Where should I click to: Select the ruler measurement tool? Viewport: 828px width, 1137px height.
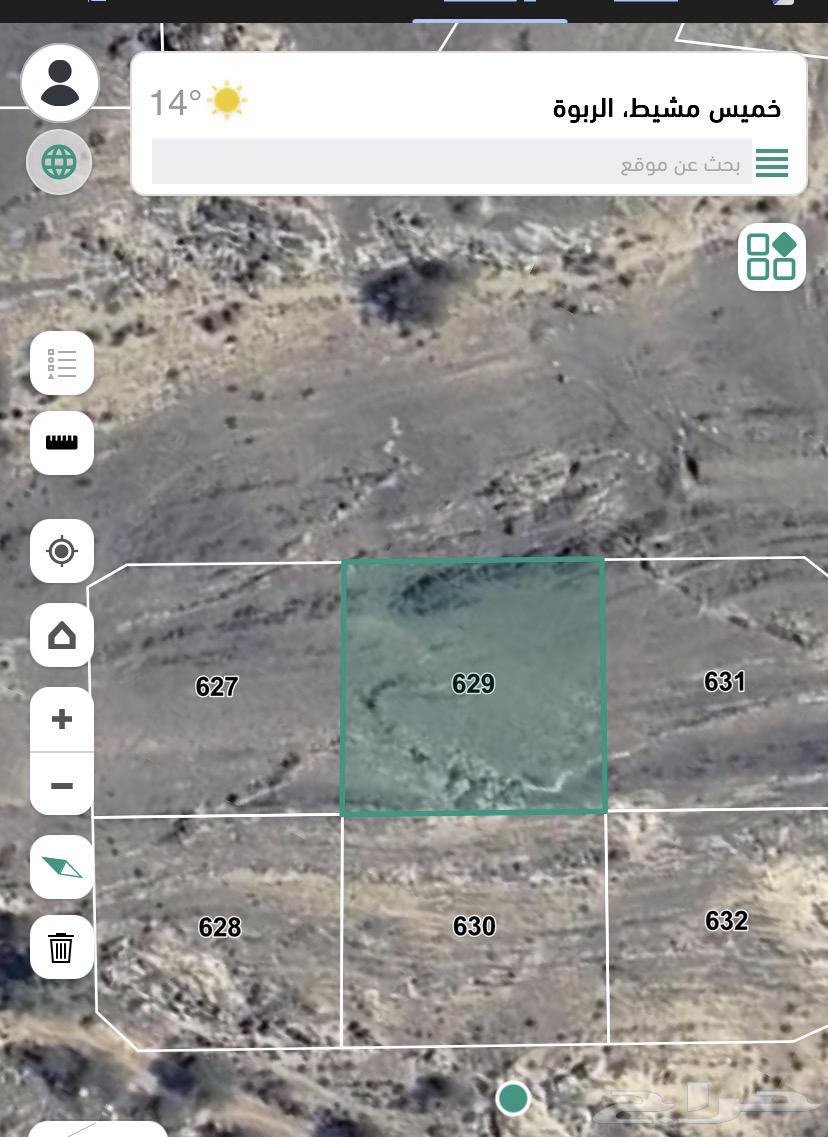[62, 441]
